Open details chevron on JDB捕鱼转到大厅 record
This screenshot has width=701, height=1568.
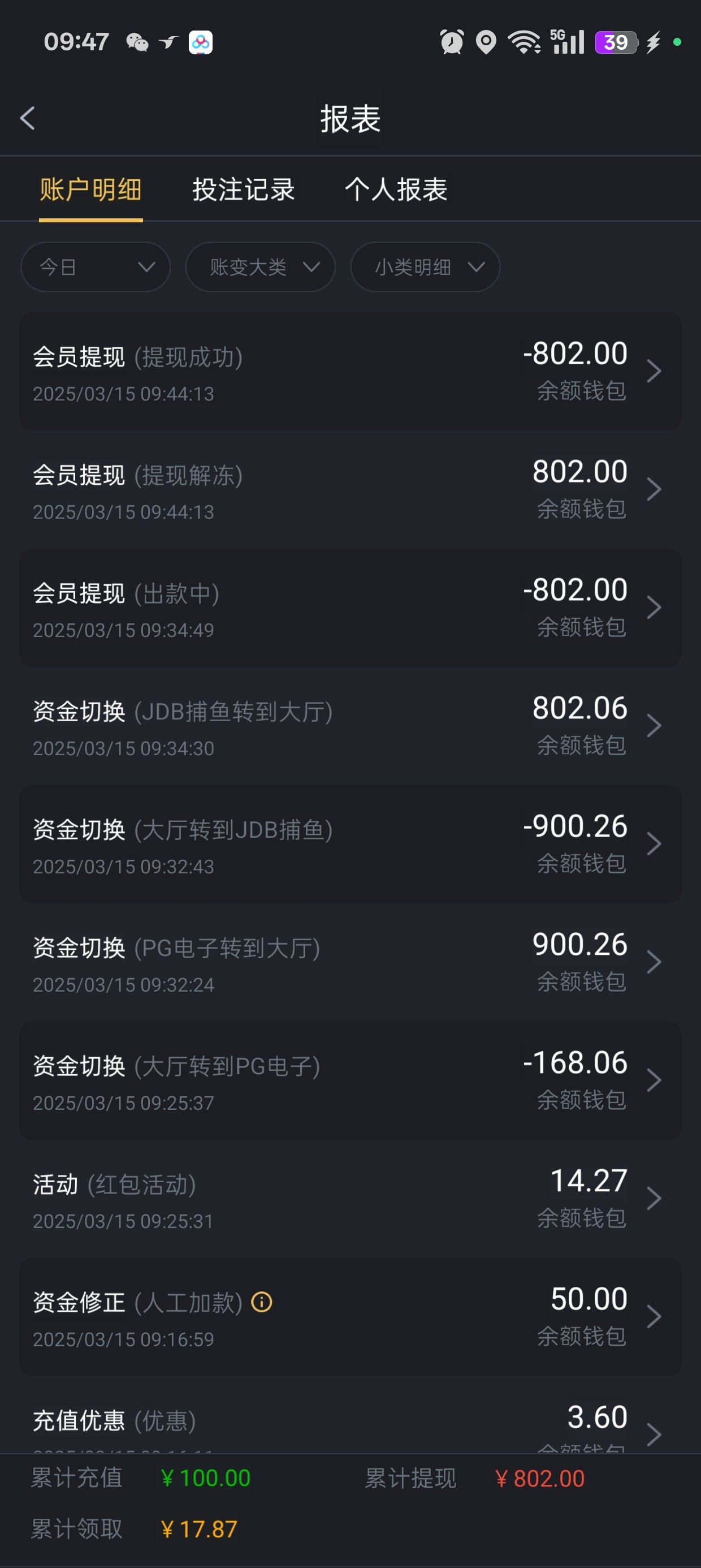tap(655, 725)
